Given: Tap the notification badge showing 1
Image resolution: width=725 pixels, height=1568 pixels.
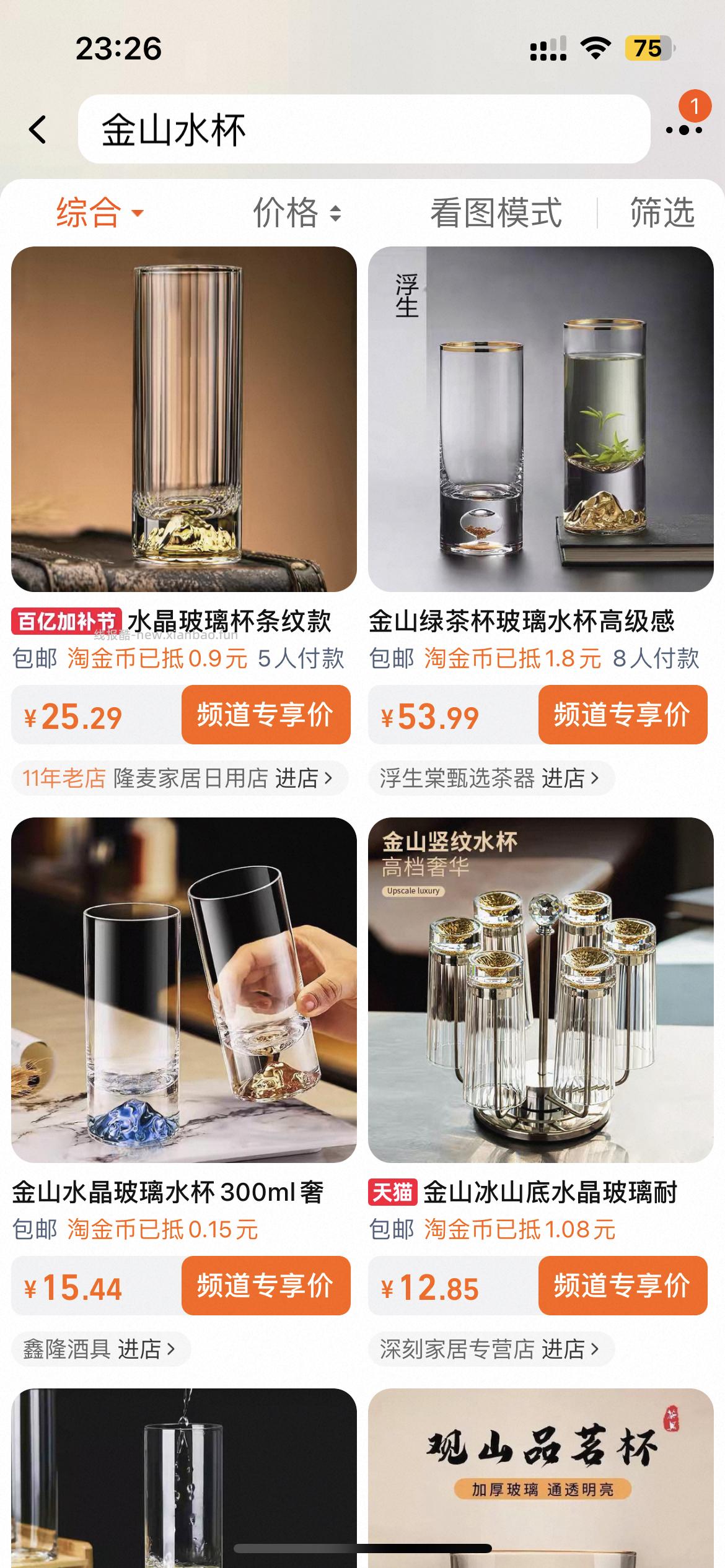Looking at the screenshot, I should [x=696, y=107].
